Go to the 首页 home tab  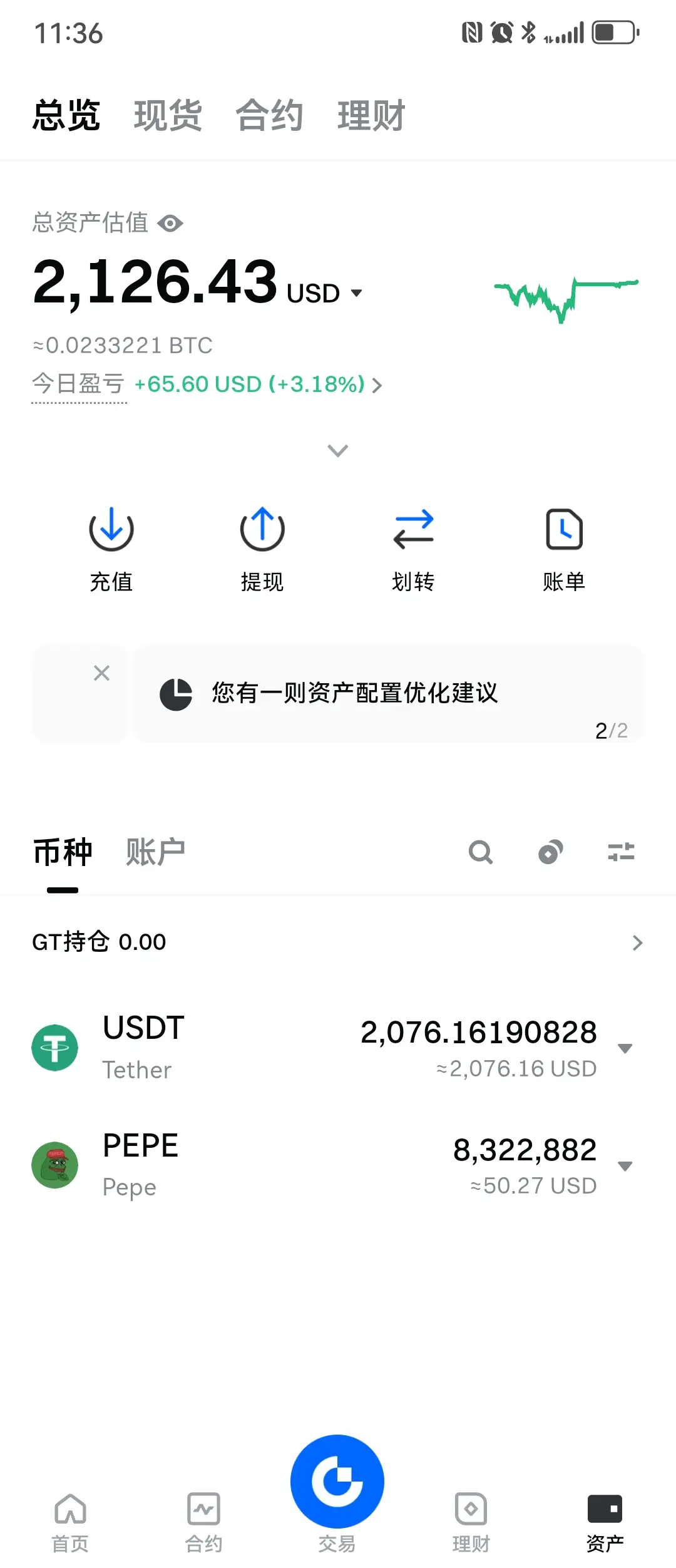pyautogui.click(x=70, y=1522)
